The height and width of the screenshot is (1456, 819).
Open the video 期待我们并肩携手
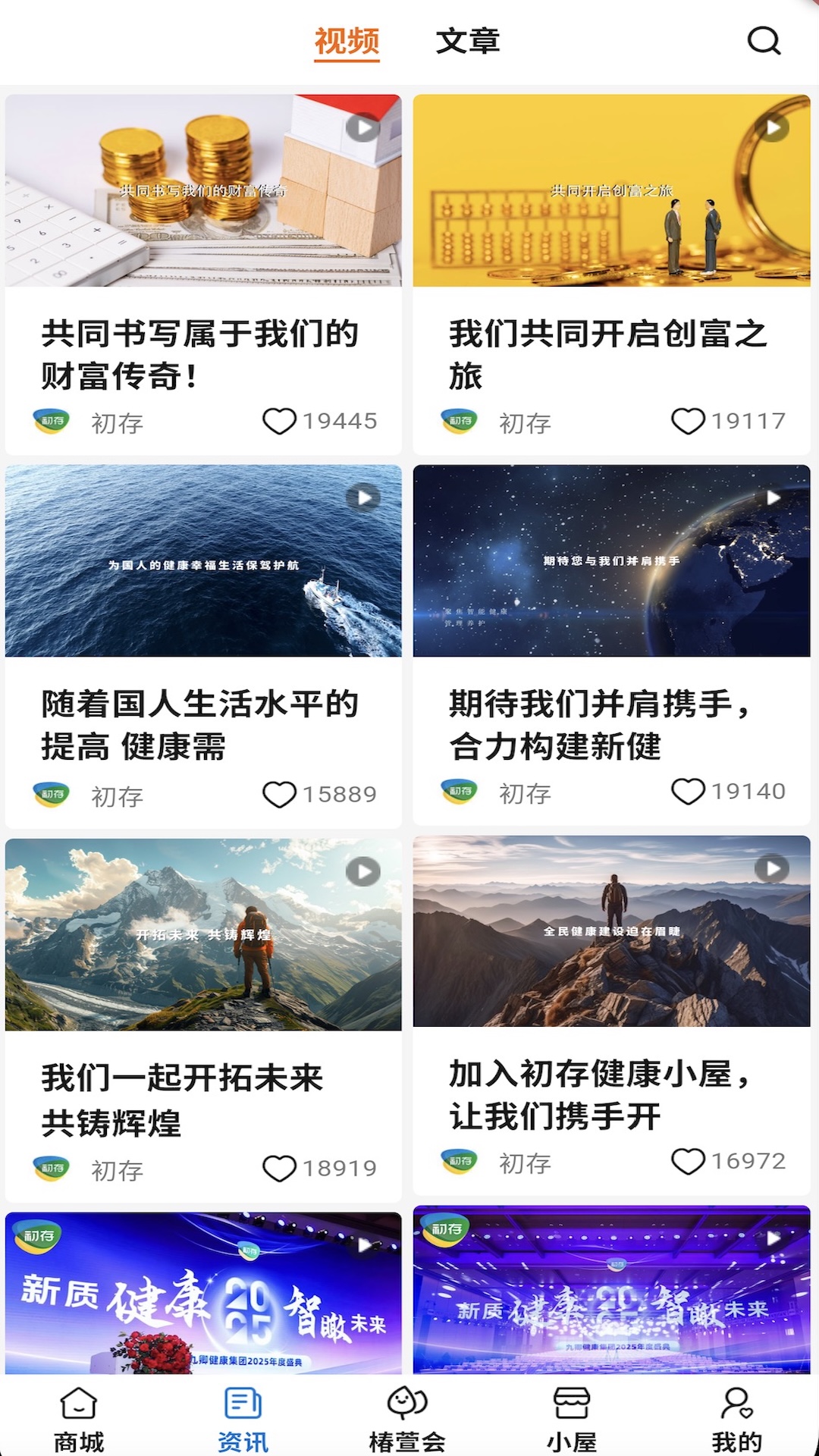tap(611, 561)
